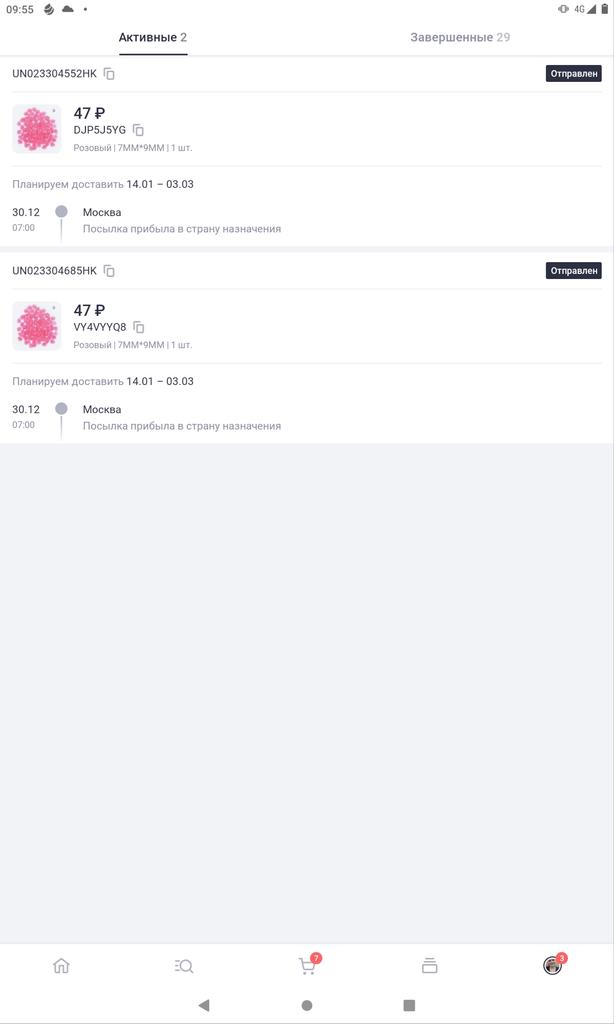Copy order code DJP5J5YG
Screen dimensions: 614x1024
click(139, 130)
